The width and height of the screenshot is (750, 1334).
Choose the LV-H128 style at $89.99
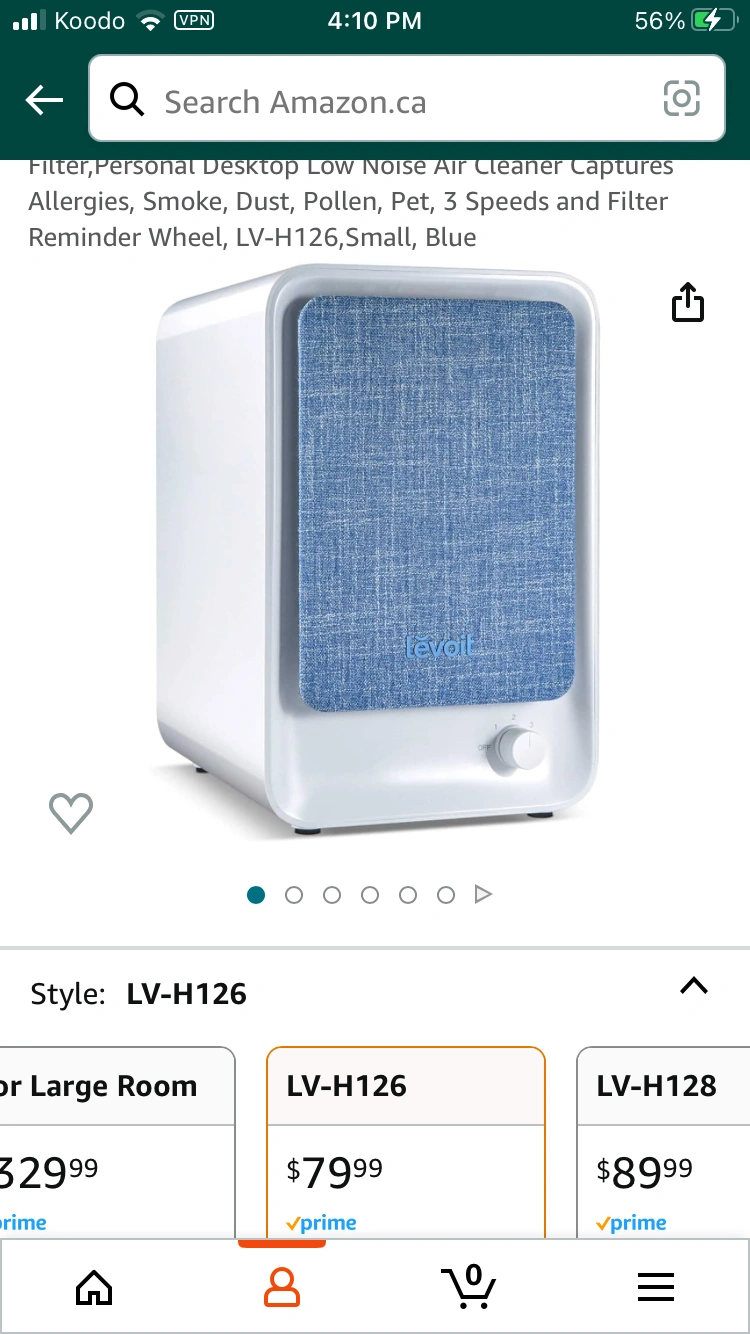tap(664, 1140)
